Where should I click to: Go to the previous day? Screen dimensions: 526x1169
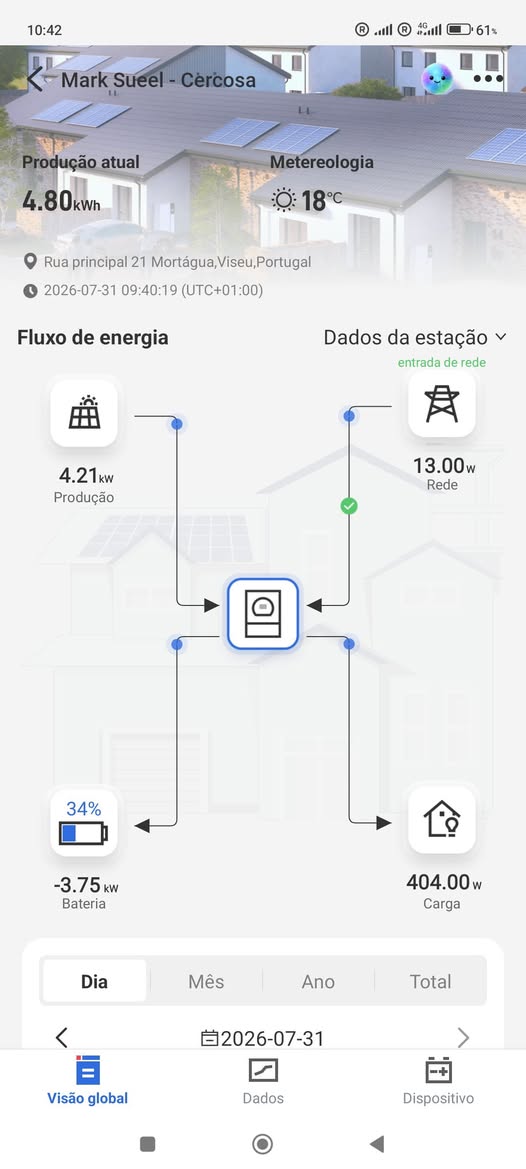(x=62, y=1037)
